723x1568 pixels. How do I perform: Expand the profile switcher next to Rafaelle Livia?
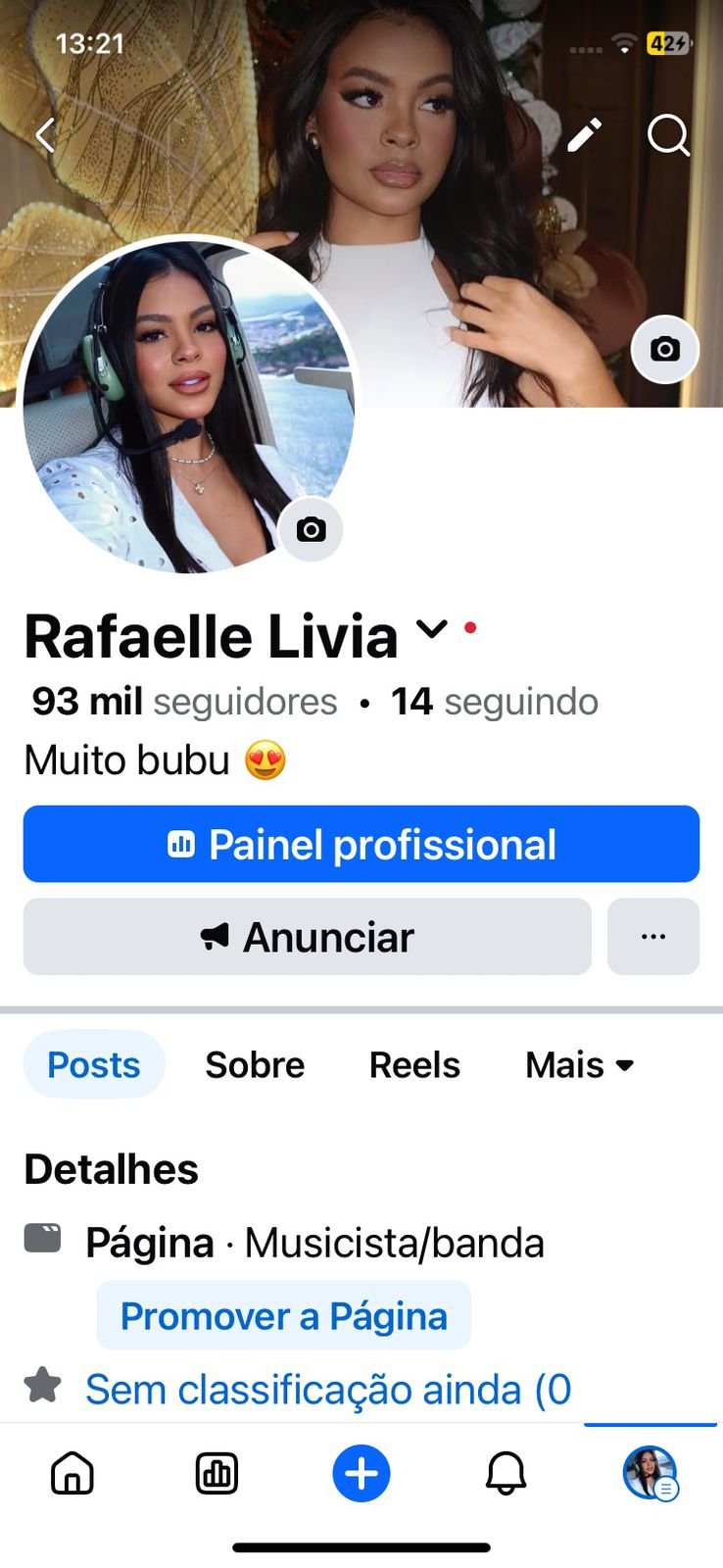[431, 628]
